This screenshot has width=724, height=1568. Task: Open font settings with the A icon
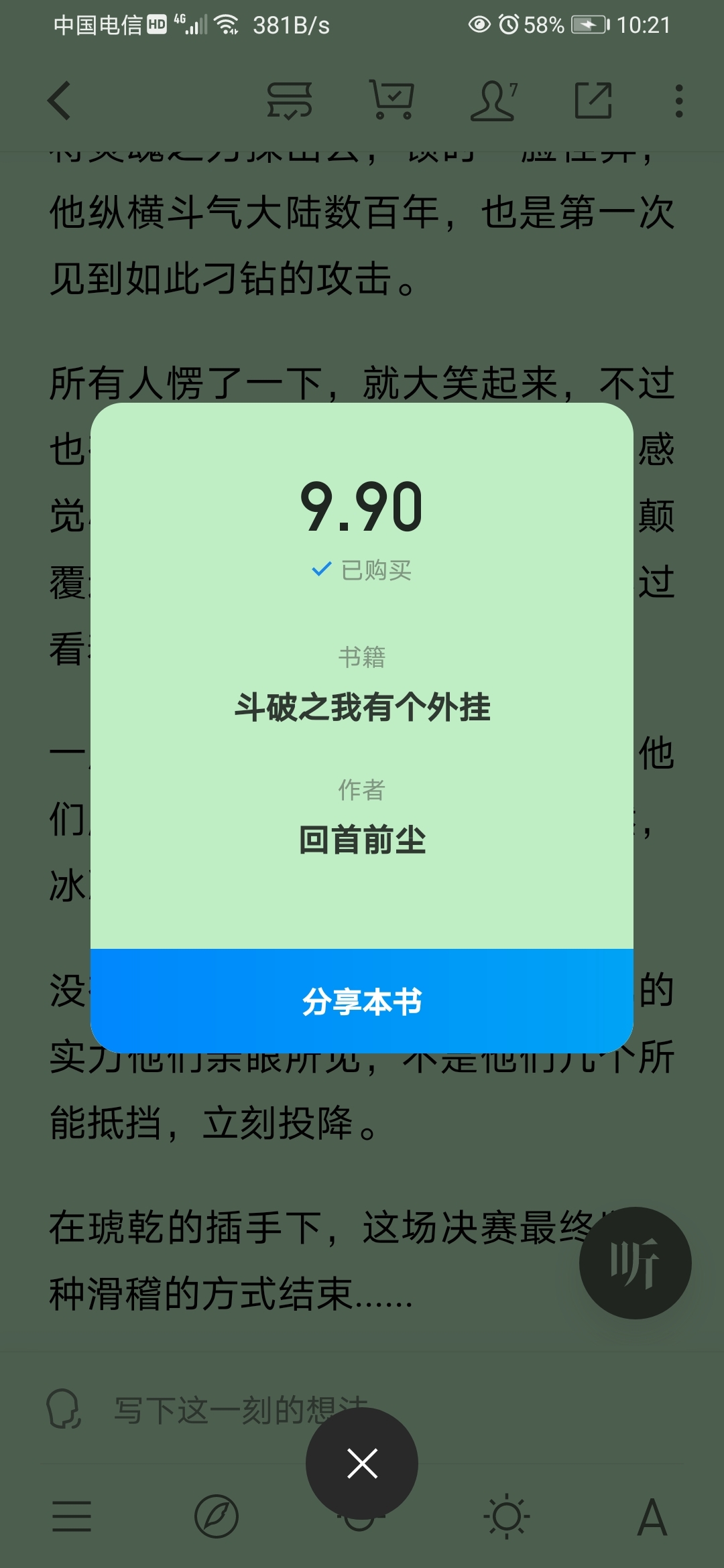tap(652, 1517)
